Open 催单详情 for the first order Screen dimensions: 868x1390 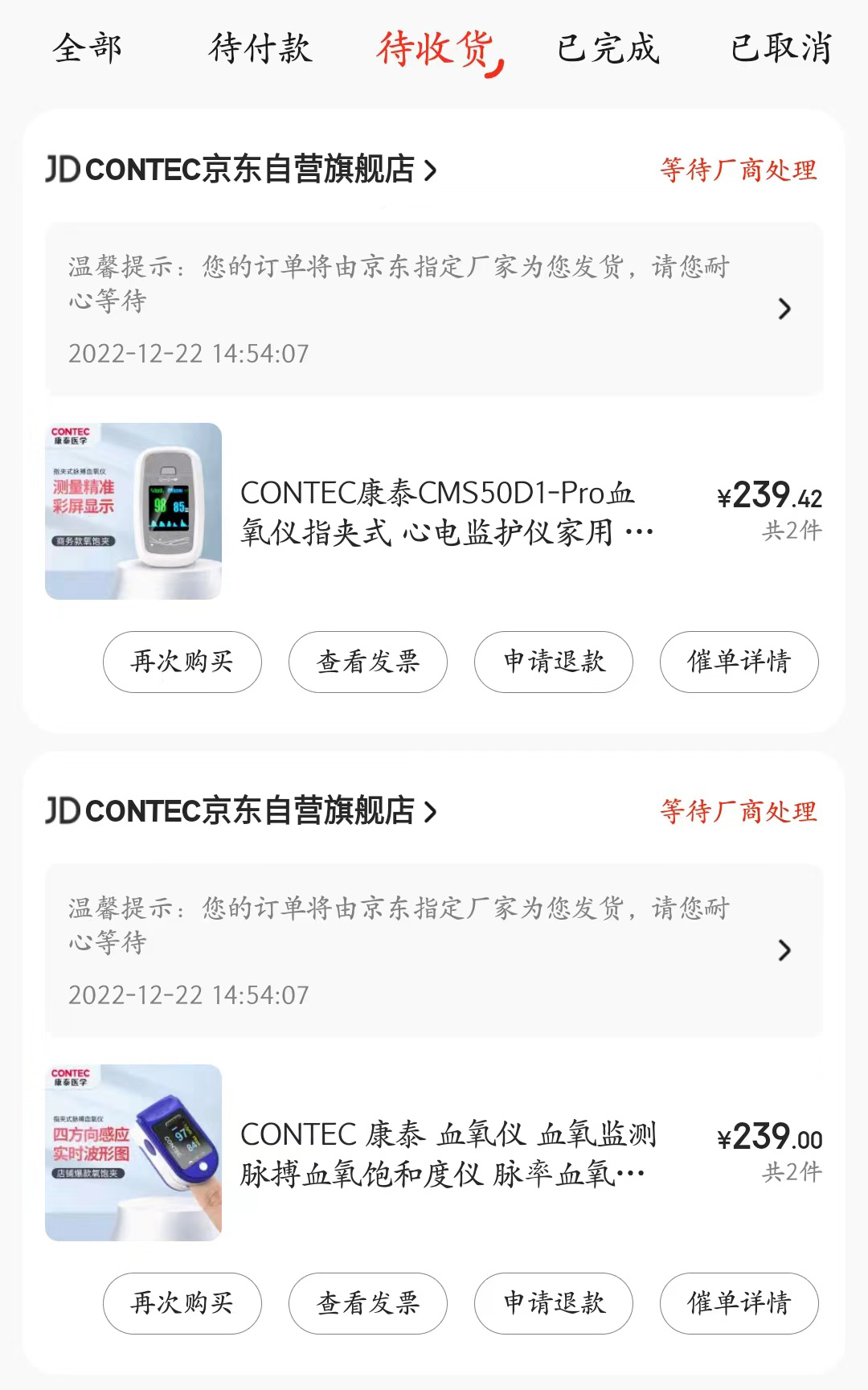tap(739, 662)
